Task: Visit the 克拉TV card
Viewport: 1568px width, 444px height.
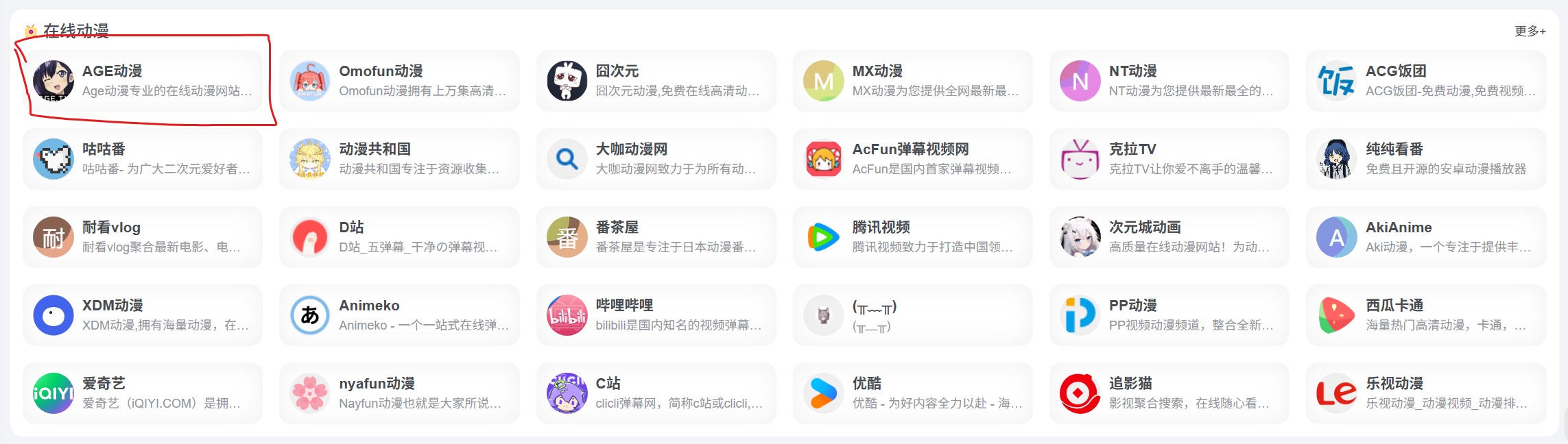Action: [1169, 159]
